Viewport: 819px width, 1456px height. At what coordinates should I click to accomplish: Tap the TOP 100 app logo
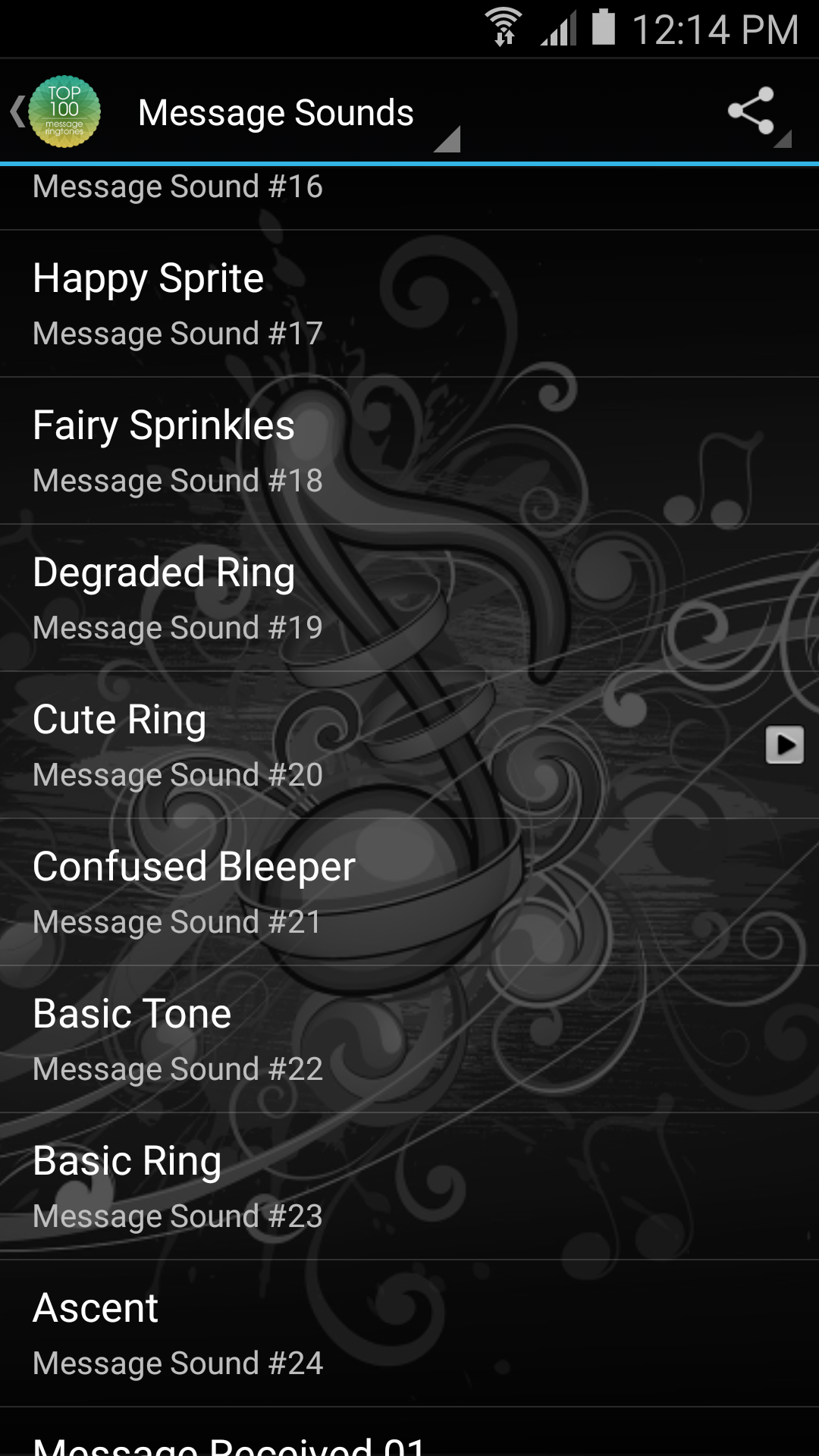pos(64,111)
